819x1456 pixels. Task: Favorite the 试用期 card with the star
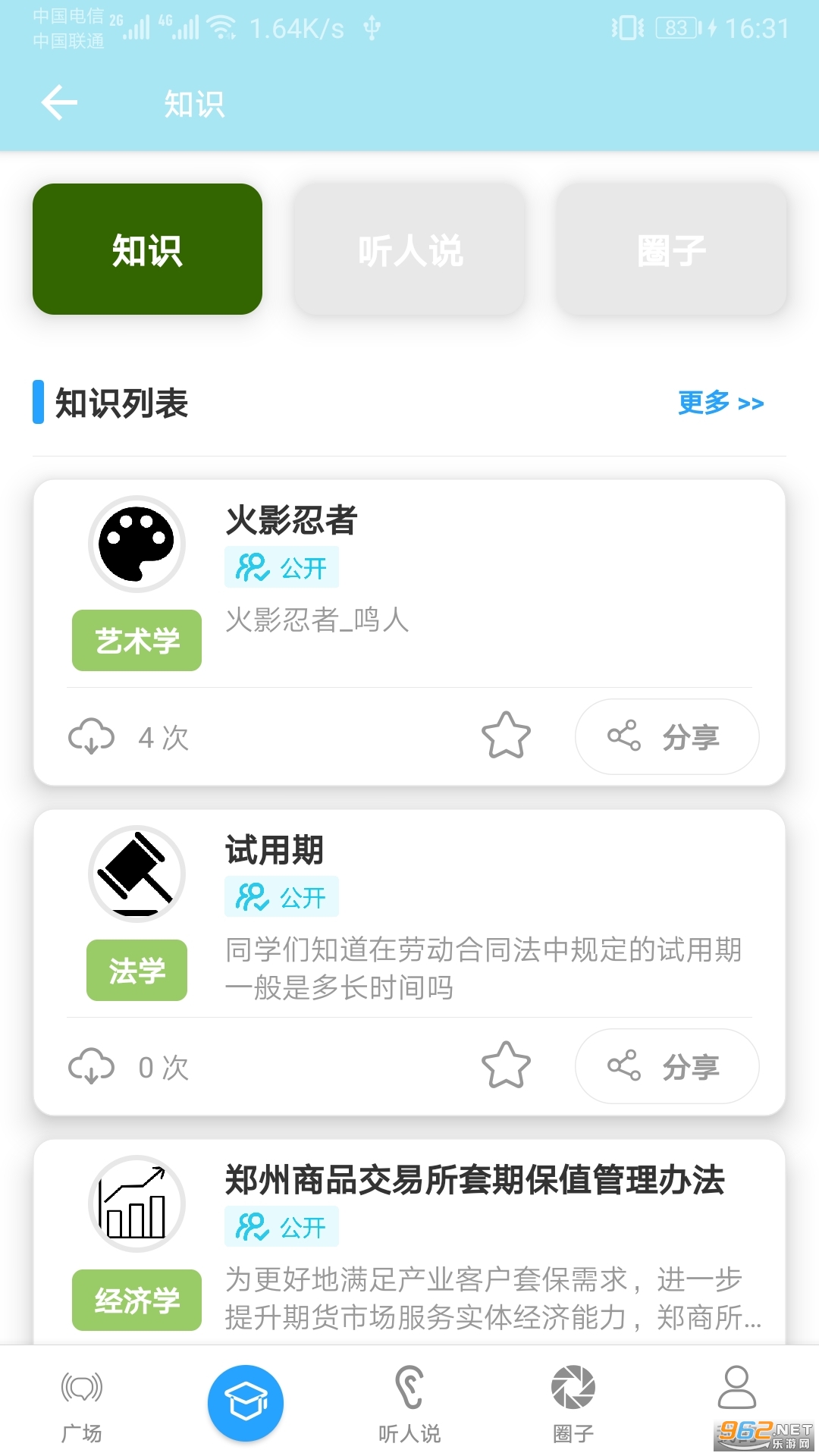coord(506,1065)
